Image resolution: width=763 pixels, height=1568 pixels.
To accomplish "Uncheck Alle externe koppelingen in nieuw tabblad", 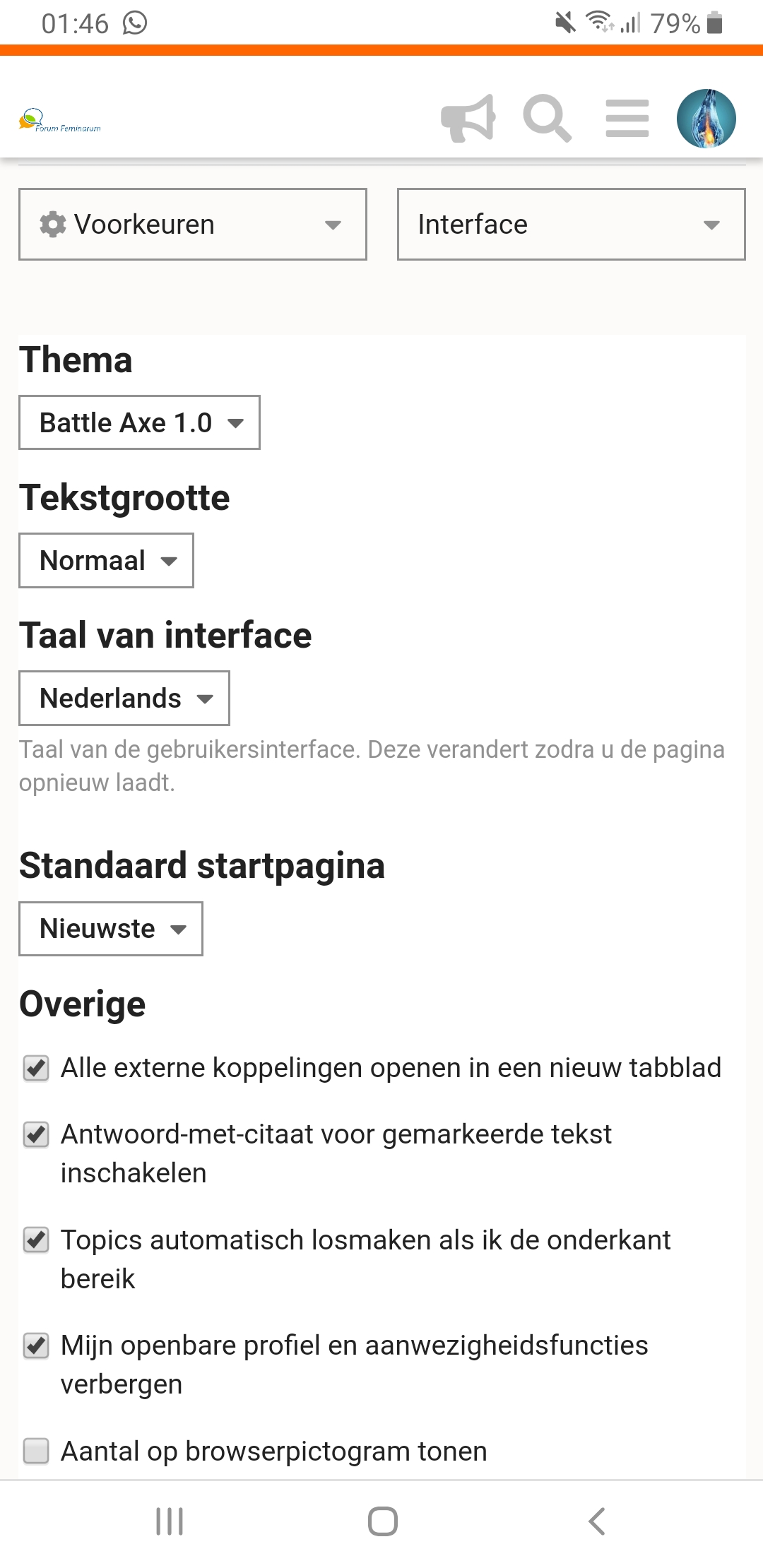I will point(36,1068).
